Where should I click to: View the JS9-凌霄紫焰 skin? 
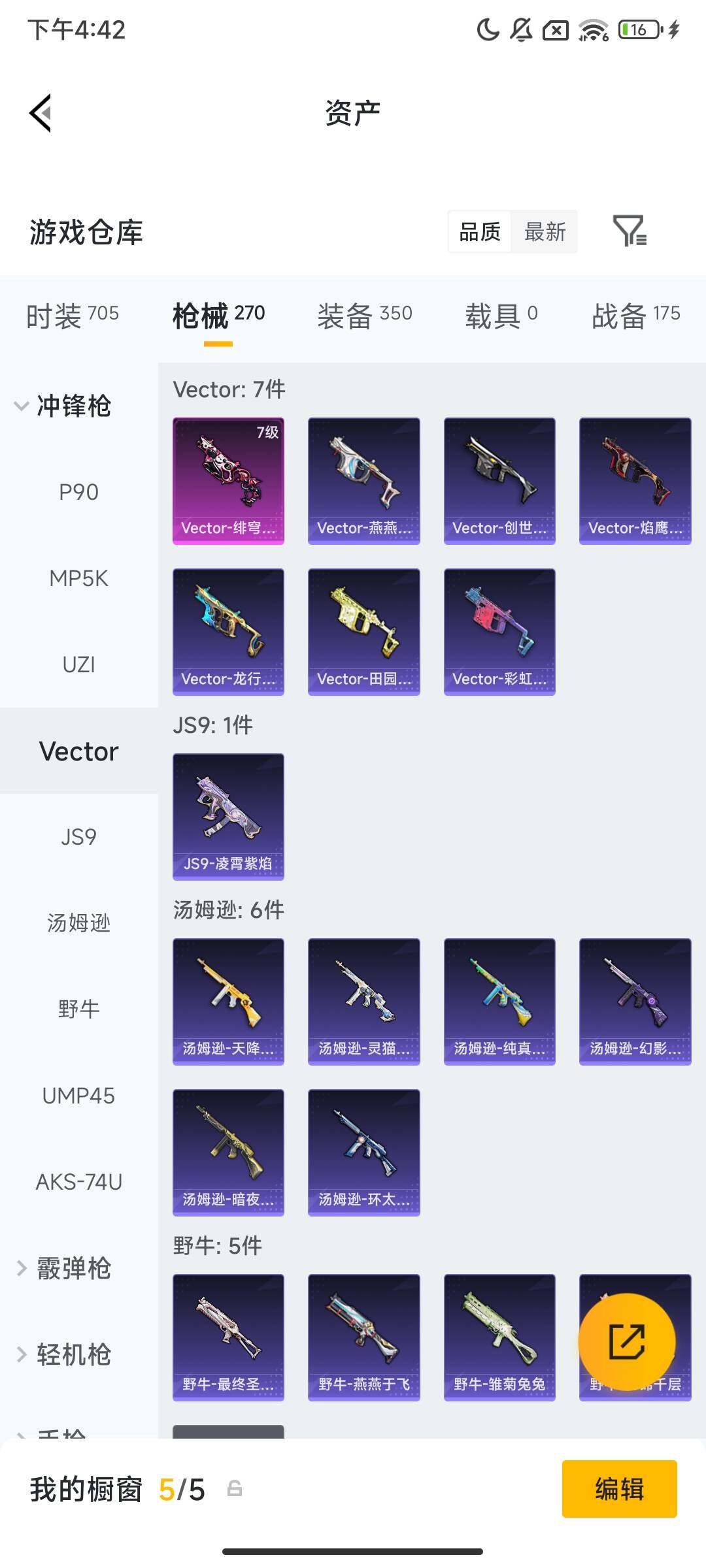229,815
